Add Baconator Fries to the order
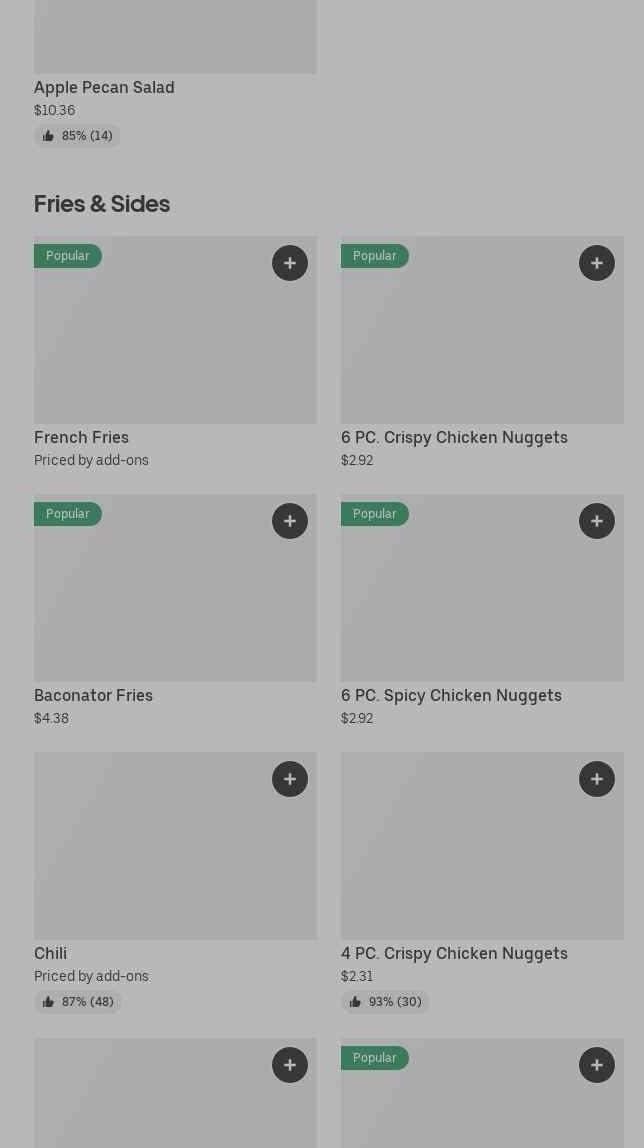The height and width of the screenshot is (1148, 644). point(290,521)
